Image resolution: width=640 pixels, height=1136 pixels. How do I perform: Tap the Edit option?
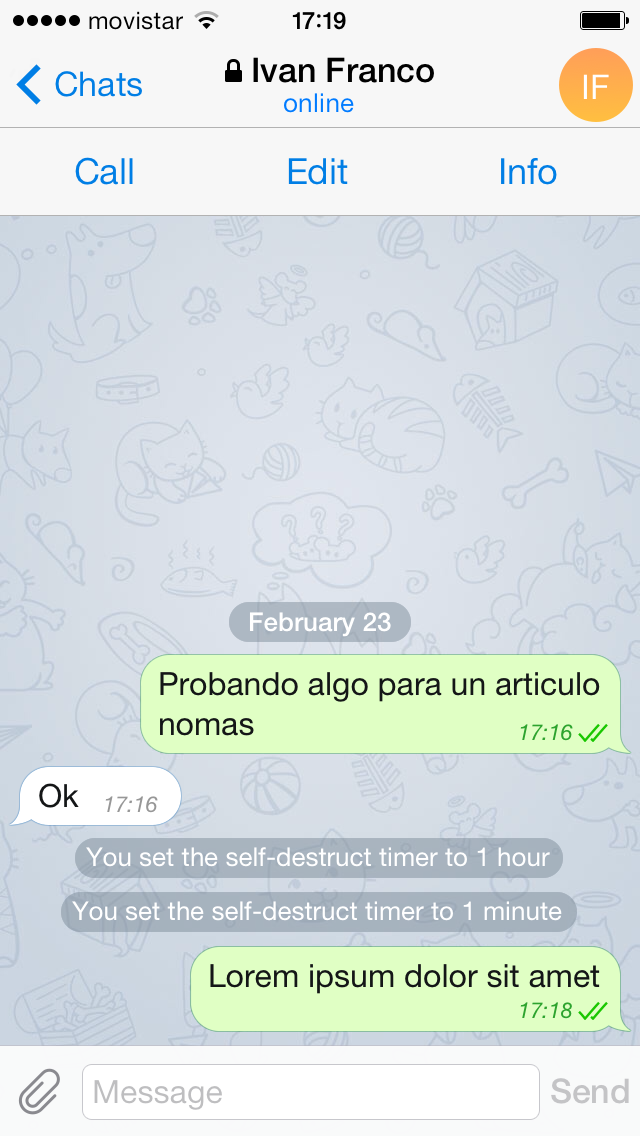tap(317, 172)
